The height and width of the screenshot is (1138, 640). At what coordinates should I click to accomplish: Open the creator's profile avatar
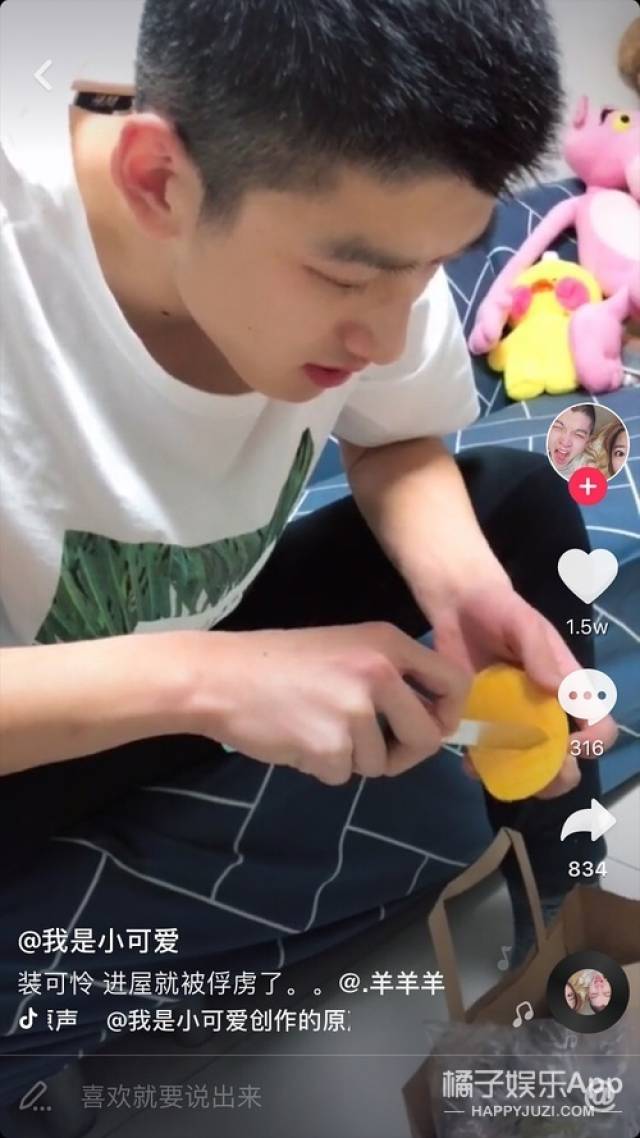click(x=587, y=442)
